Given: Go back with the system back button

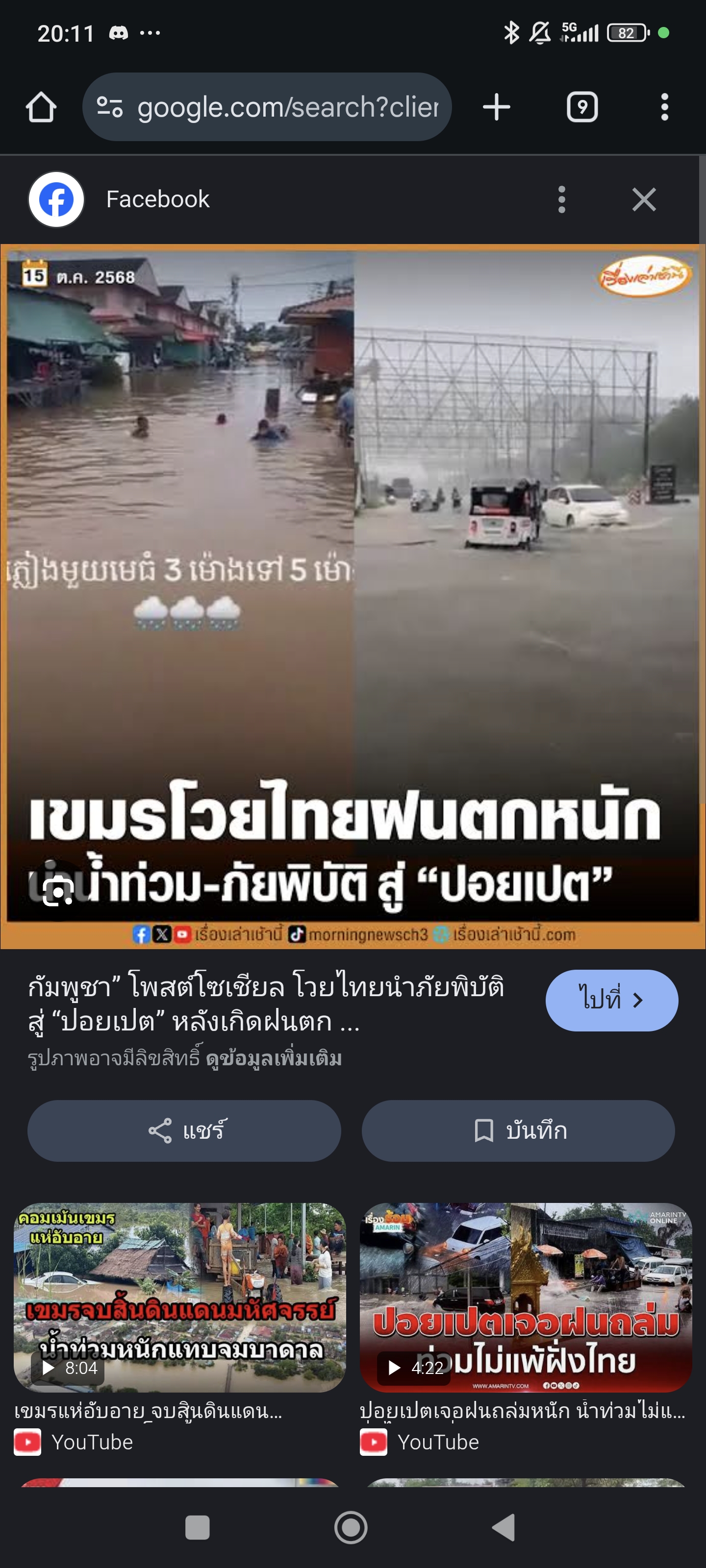Looking at the screenshot, I should click(504, 1527).
